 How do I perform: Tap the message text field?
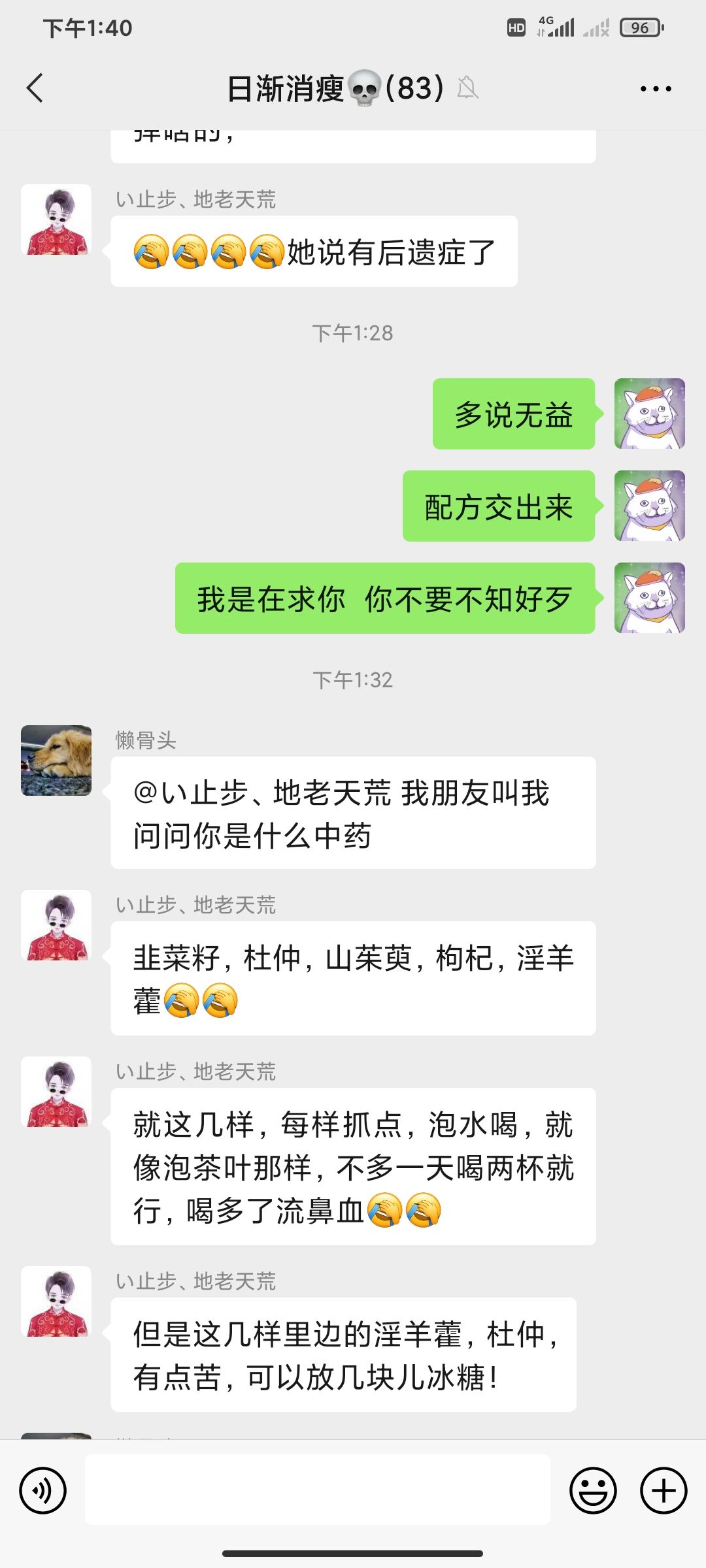[318, 1490]
